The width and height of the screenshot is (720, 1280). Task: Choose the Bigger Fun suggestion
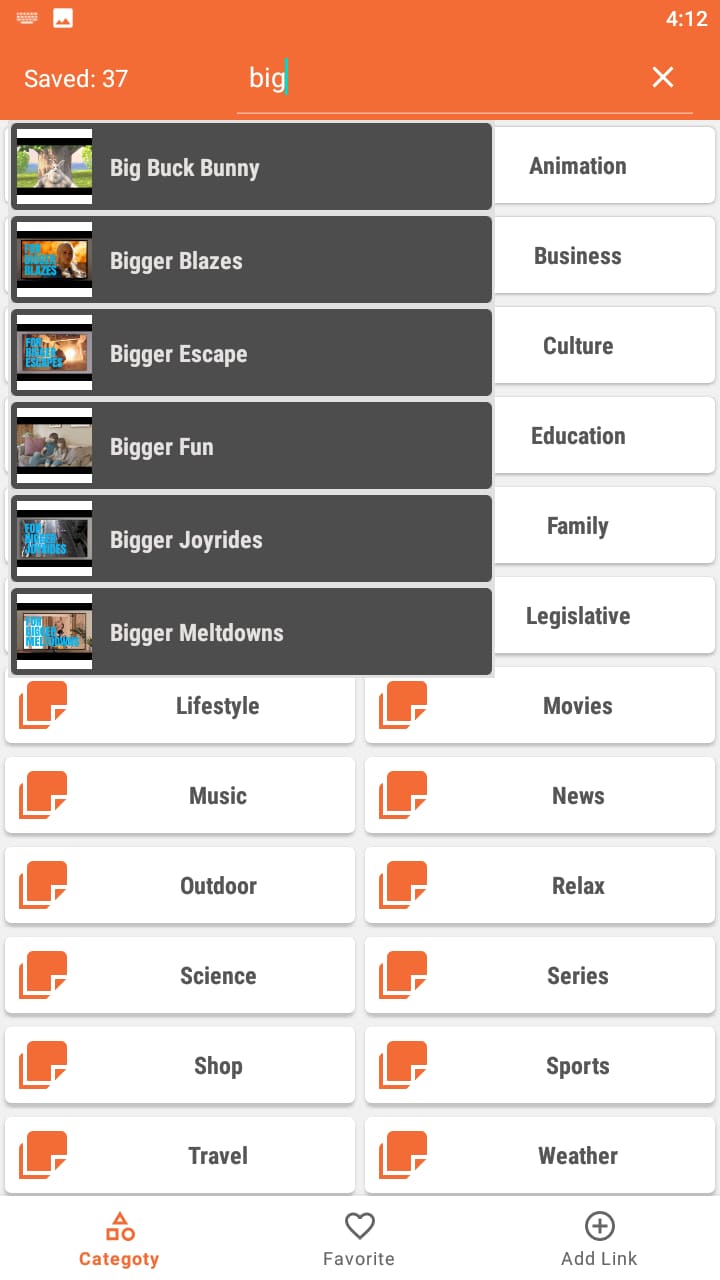[x=252, y=446]
